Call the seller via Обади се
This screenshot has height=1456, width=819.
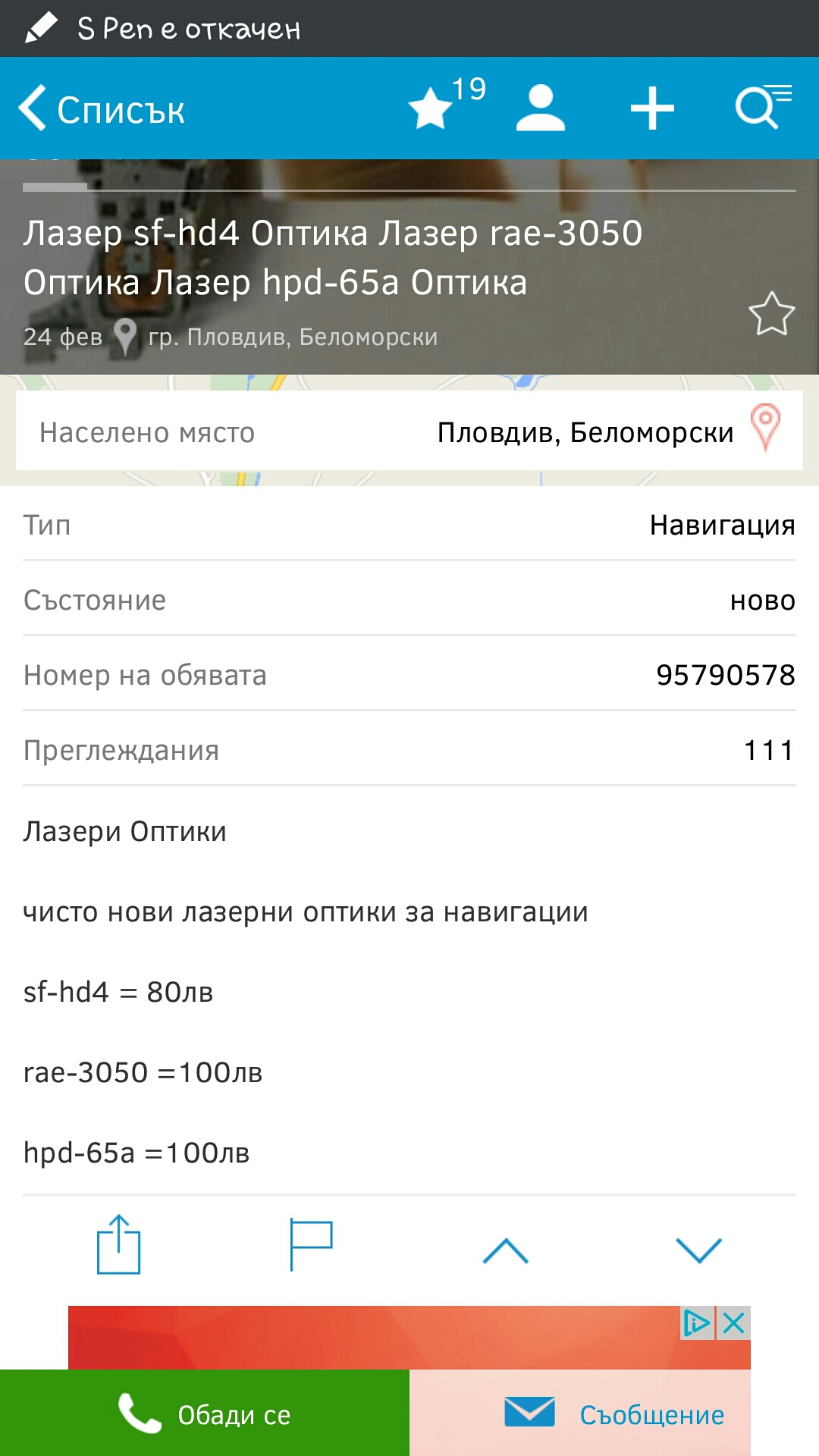coord(205,1414)
